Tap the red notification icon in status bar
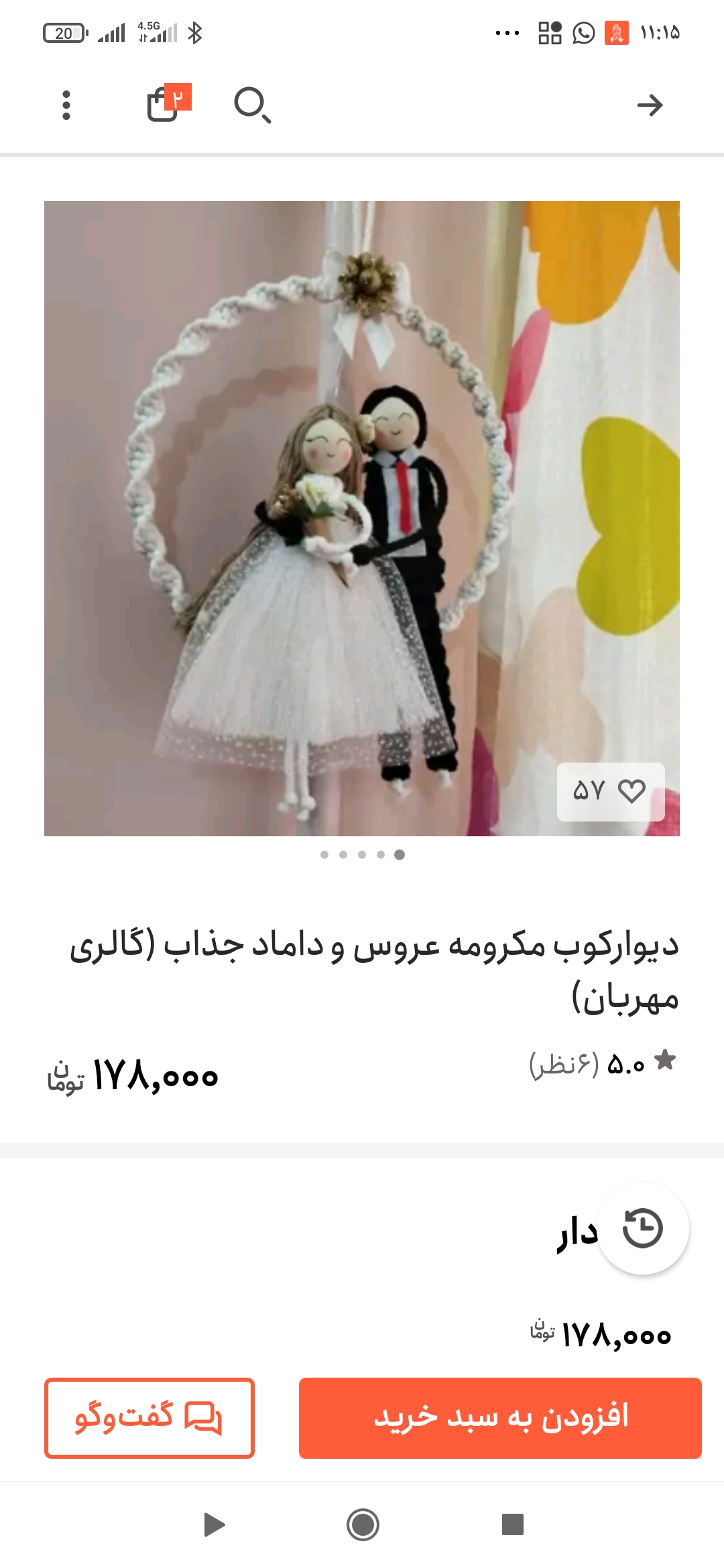The width and height of the screenshot is (724, 1568). pos(617,32)
